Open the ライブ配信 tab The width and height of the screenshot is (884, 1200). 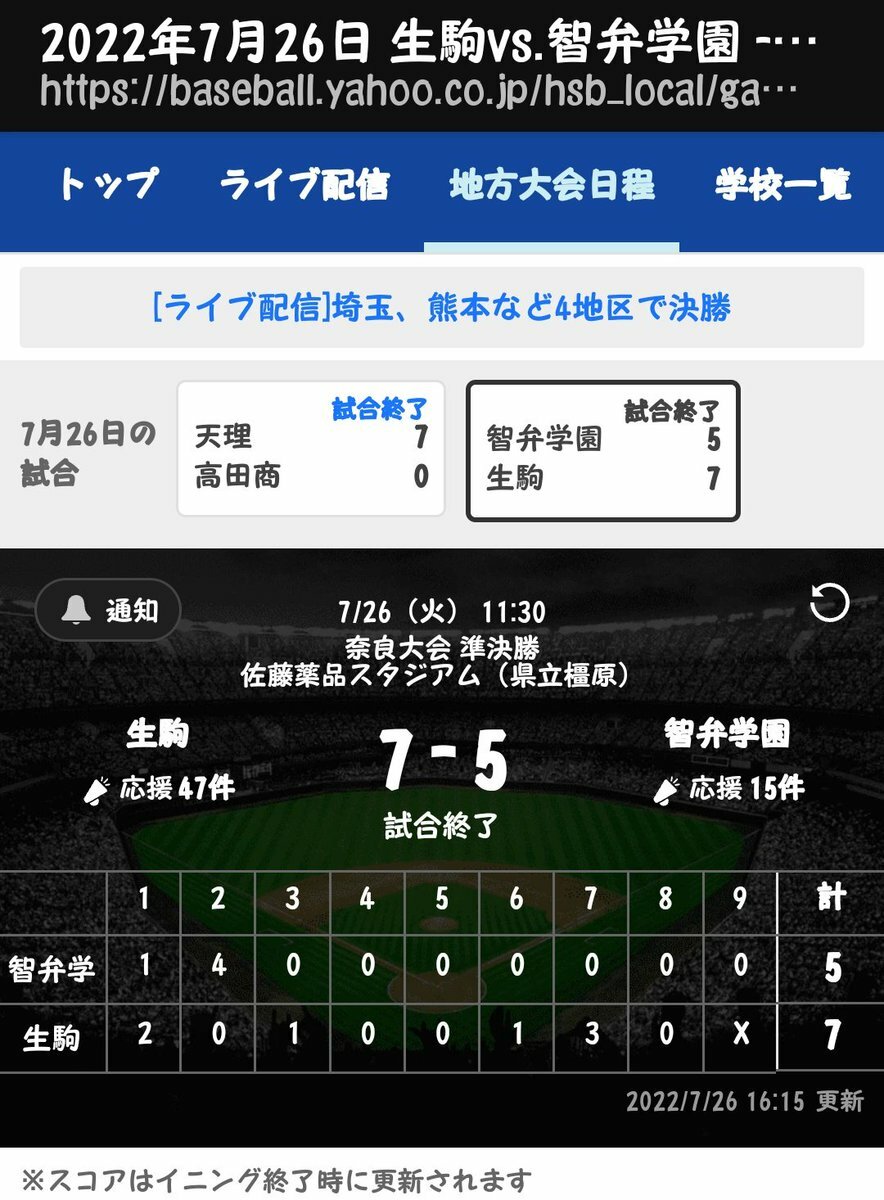304,186
